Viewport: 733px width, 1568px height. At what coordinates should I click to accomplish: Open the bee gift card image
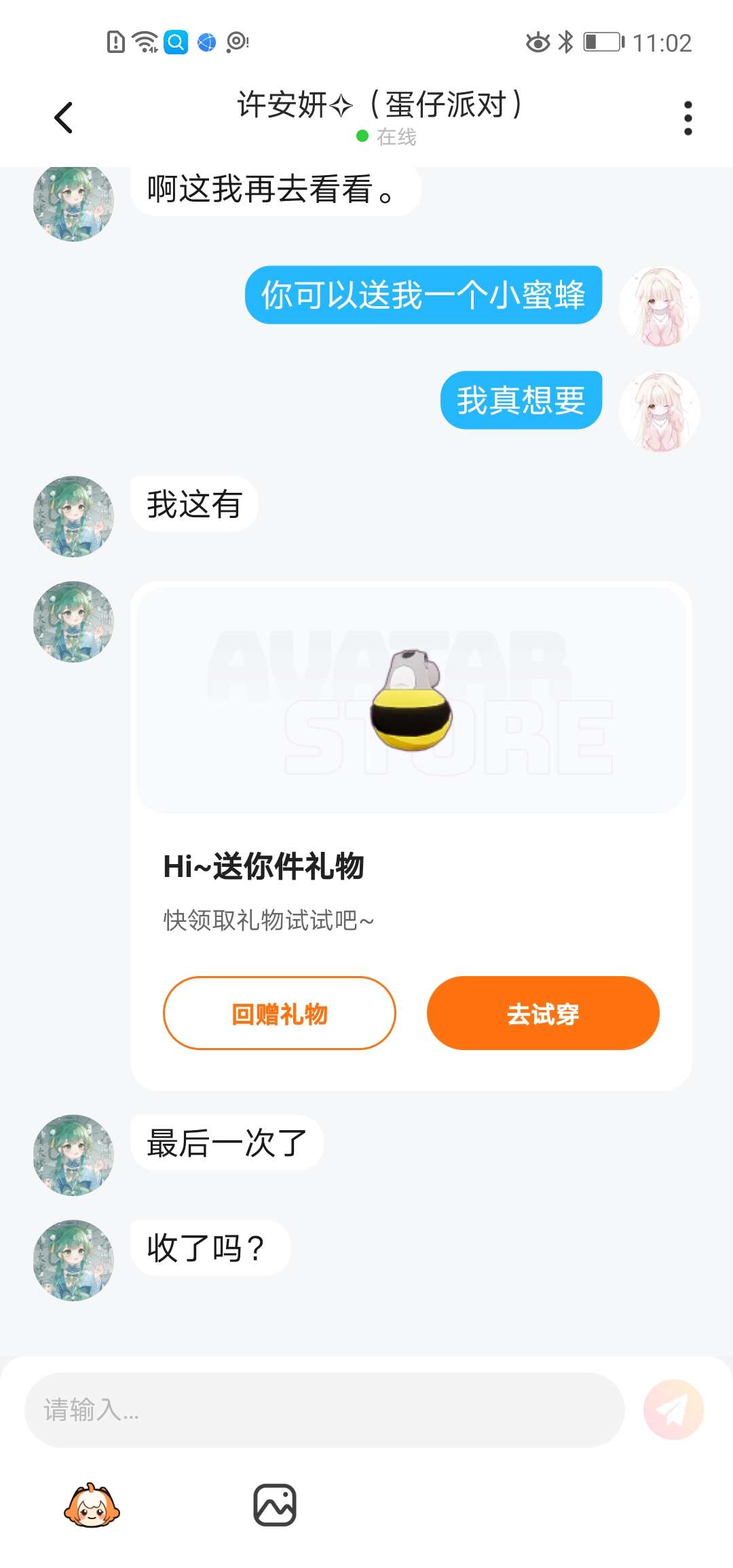411,700
